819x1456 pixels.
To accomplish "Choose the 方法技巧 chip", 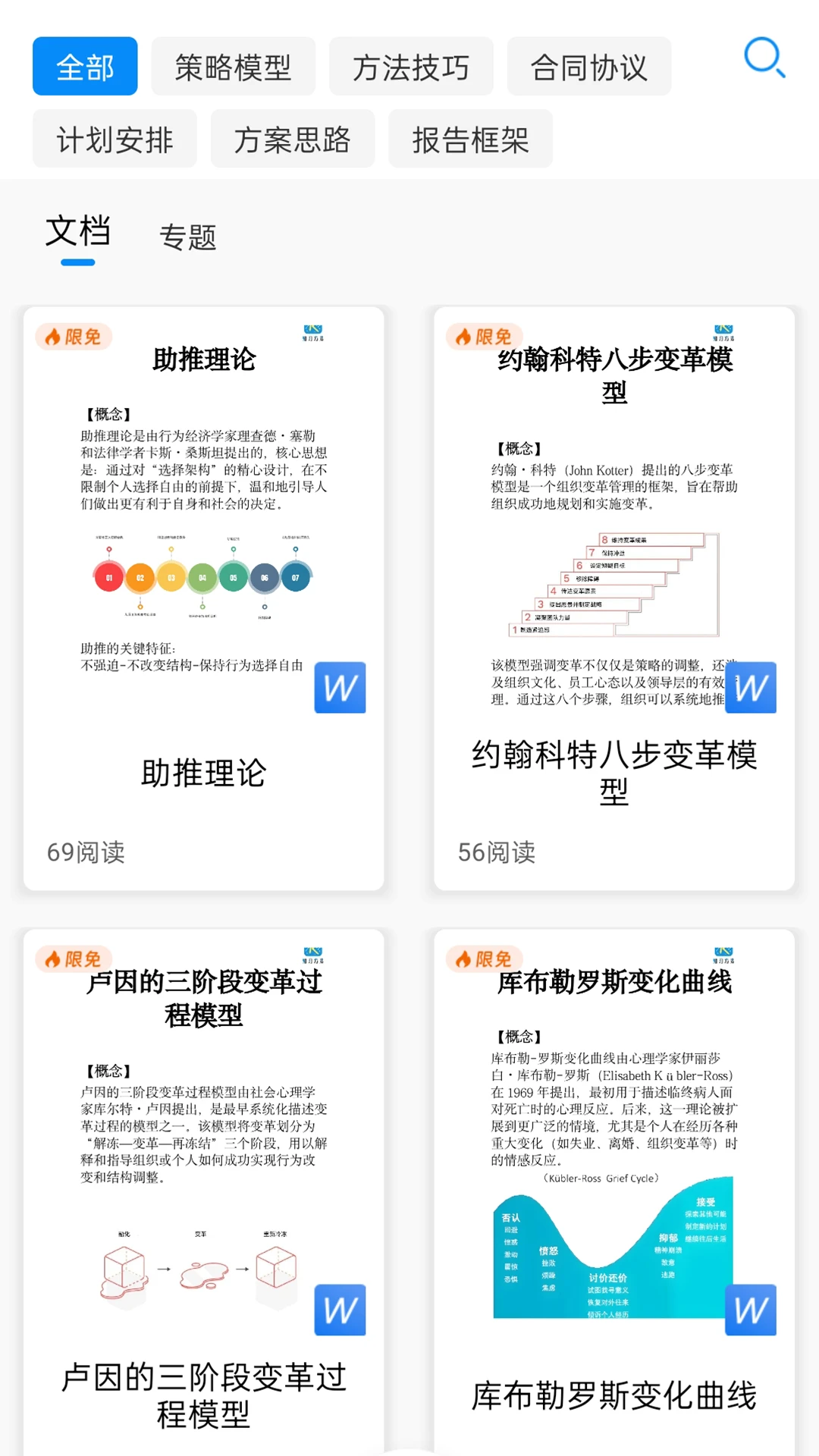I will pos(410,67).
